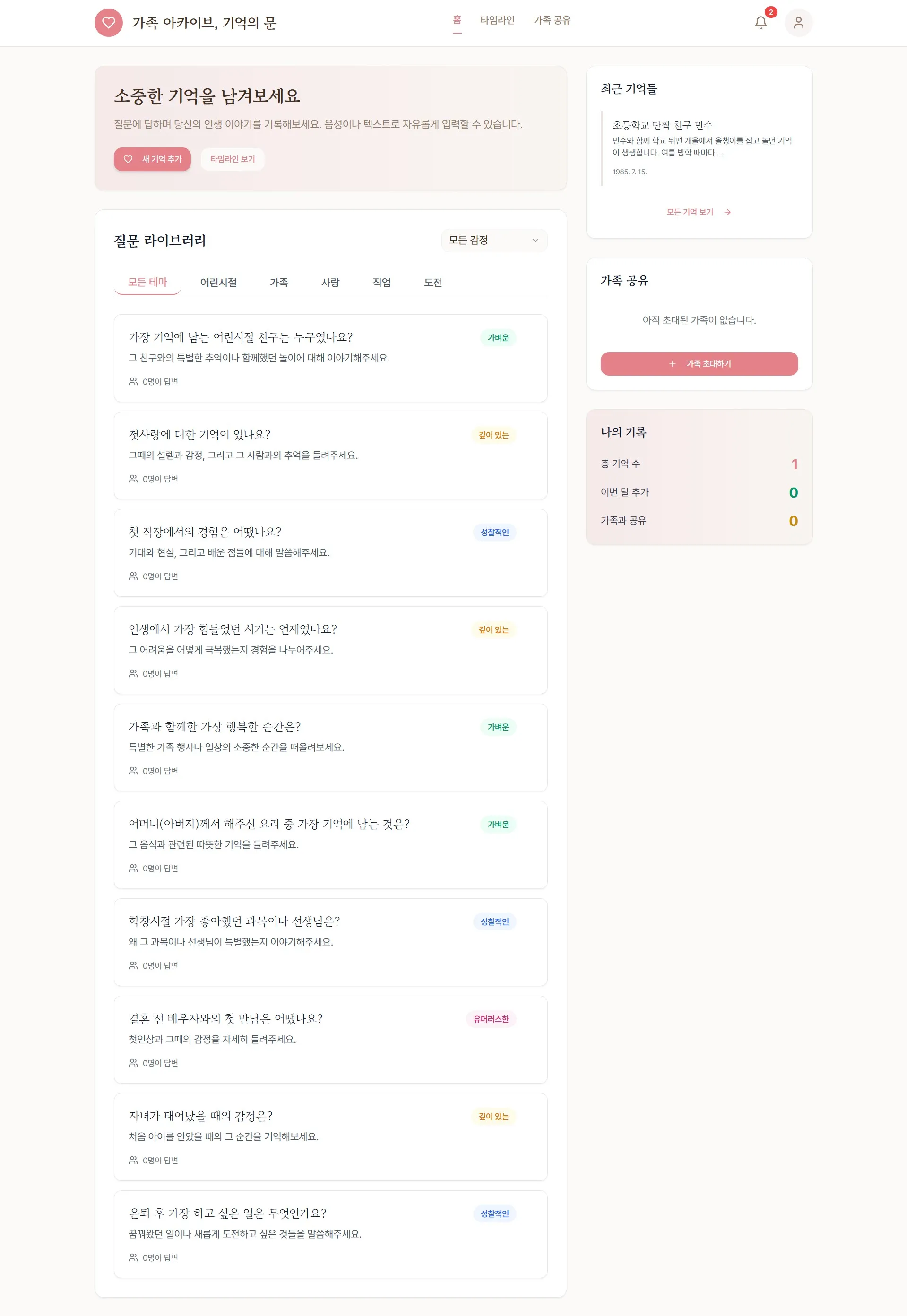This screenshot has height=1316, width=907.
Task: Follow the 모든 기억 보기 link
Action: tap(698, 212)
